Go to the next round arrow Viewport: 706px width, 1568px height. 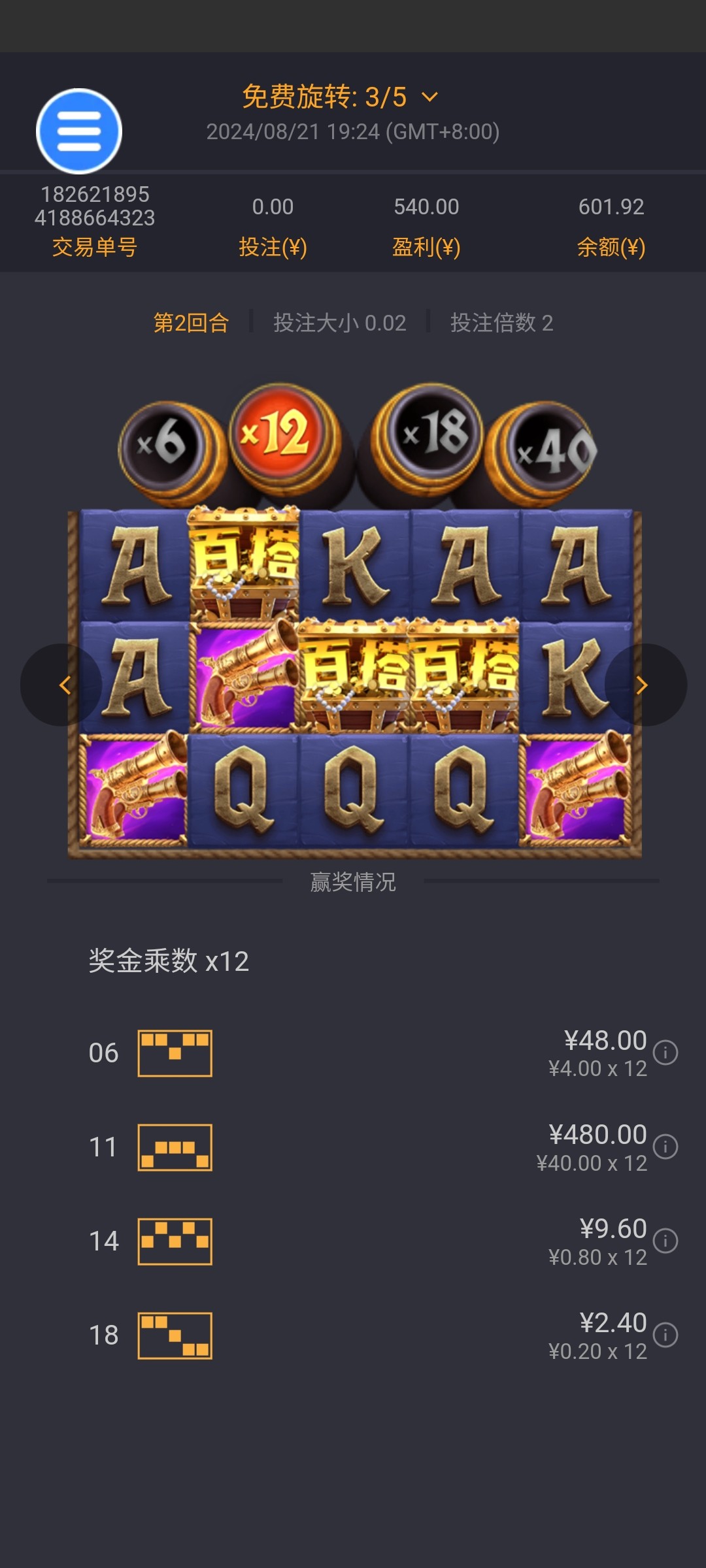pyautogui.click(x=642, y=685)
